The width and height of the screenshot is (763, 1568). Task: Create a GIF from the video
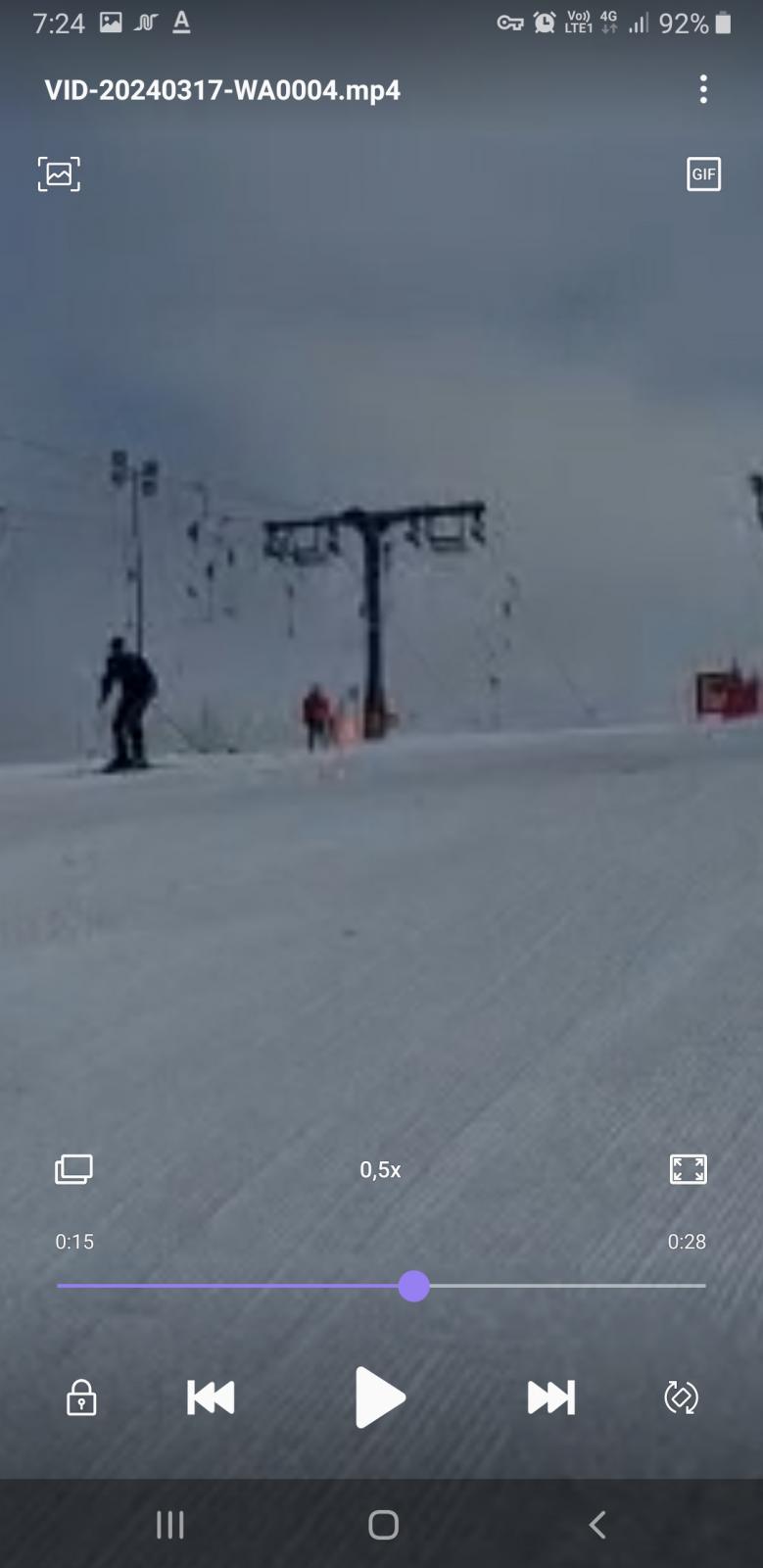[x=703, y=174]
